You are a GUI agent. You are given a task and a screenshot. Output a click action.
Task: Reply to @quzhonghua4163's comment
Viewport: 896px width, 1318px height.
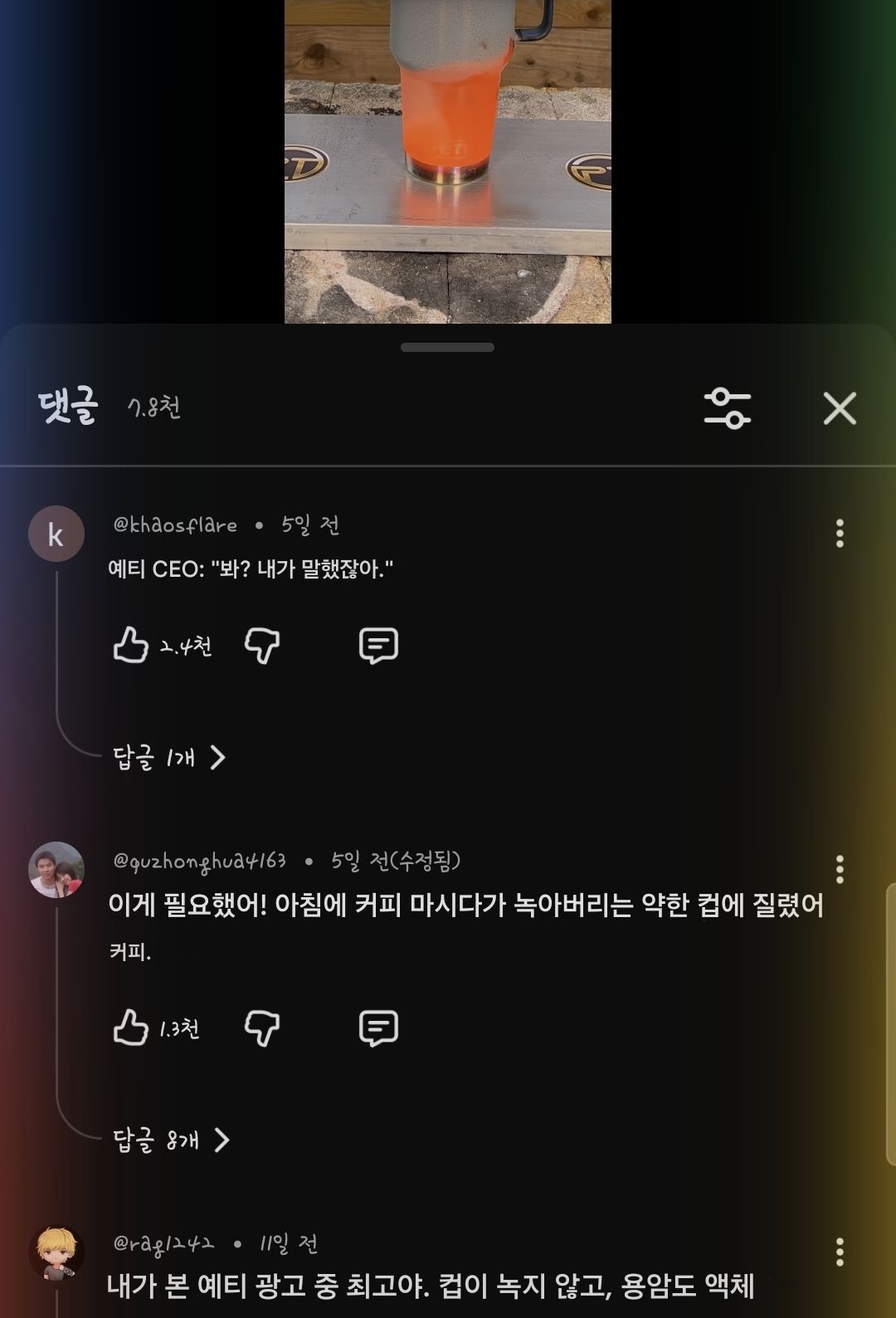(378, 1028)
